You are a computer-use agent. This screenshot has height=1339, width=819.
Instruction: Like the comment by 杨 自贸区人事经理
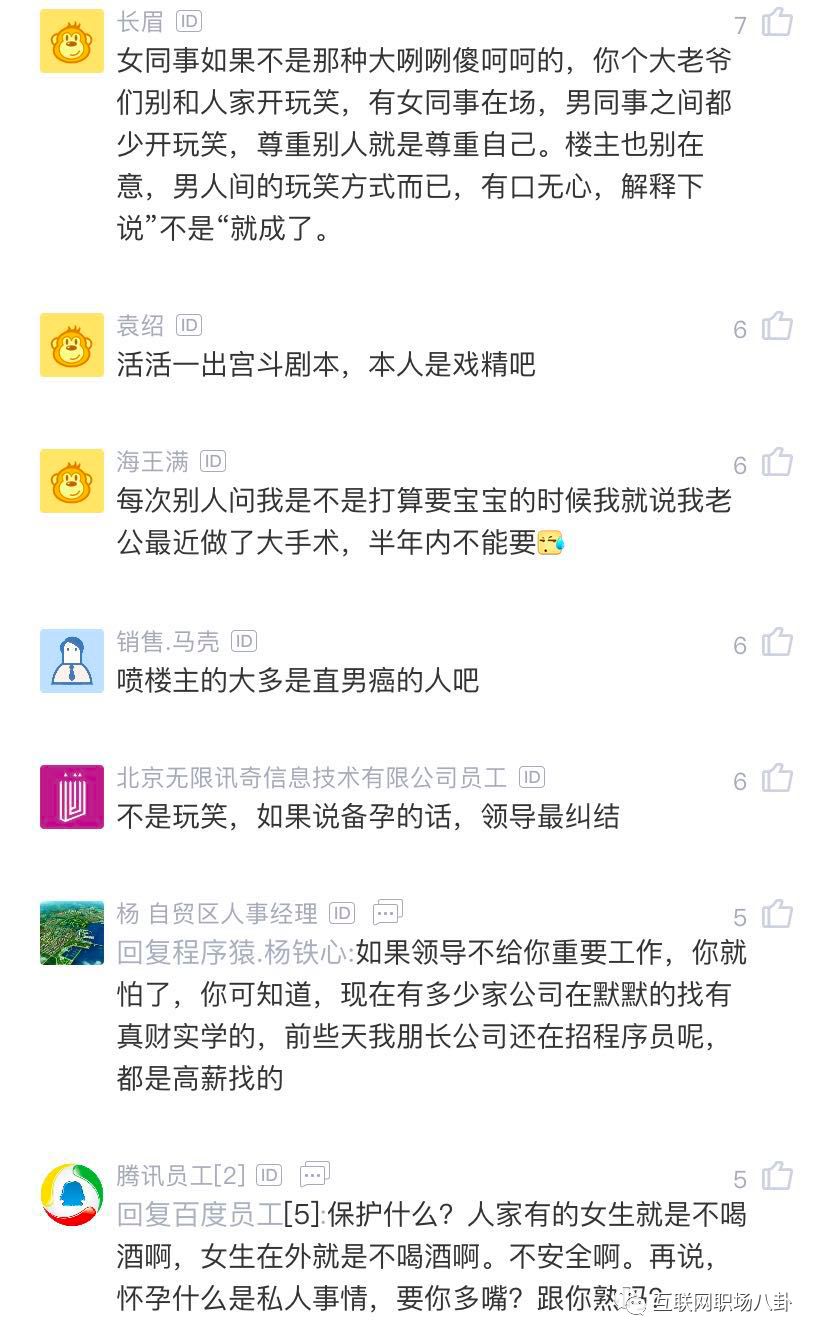pos(776,915)
